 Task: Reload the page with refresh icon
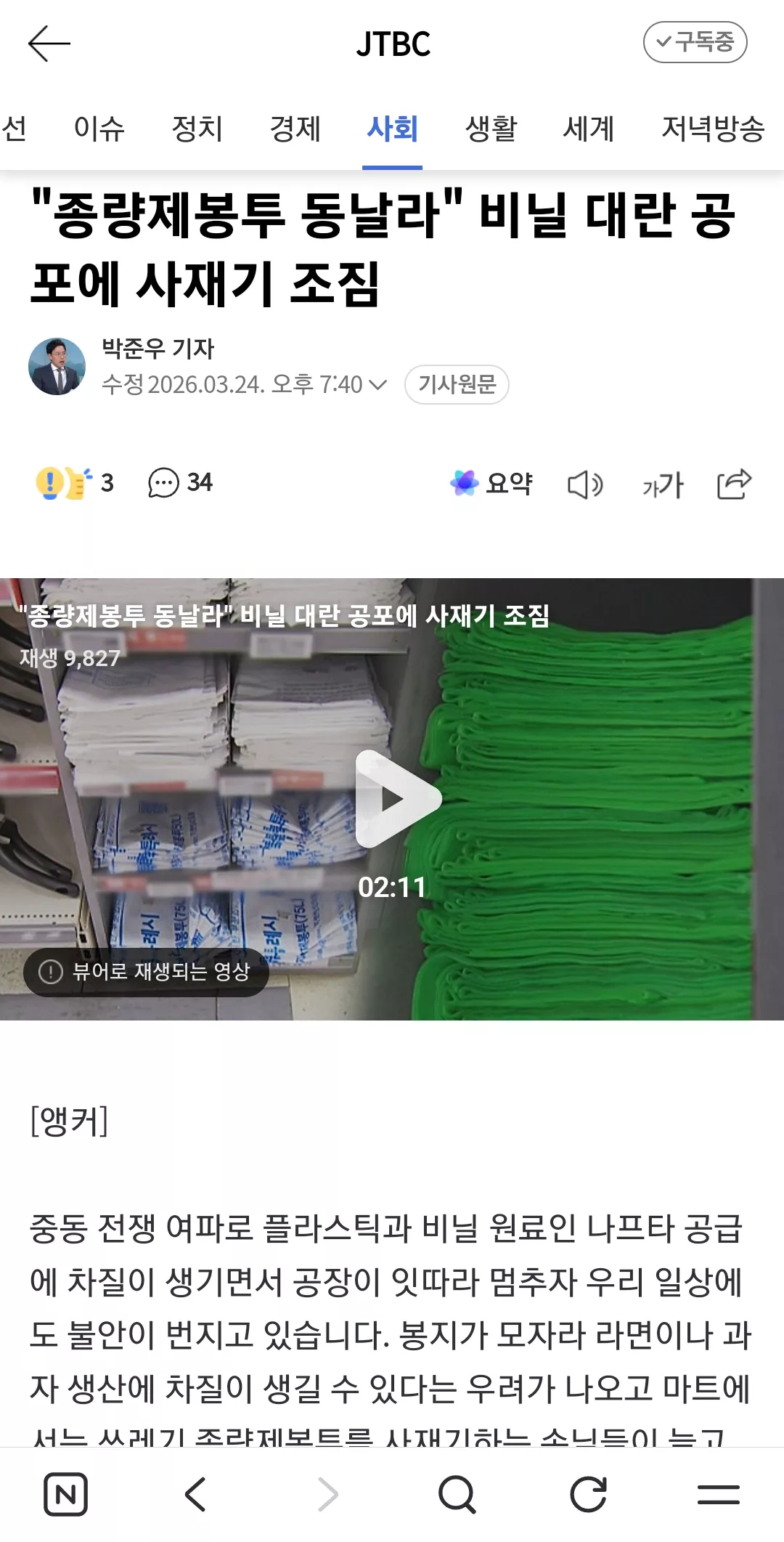click(588, 1495)
